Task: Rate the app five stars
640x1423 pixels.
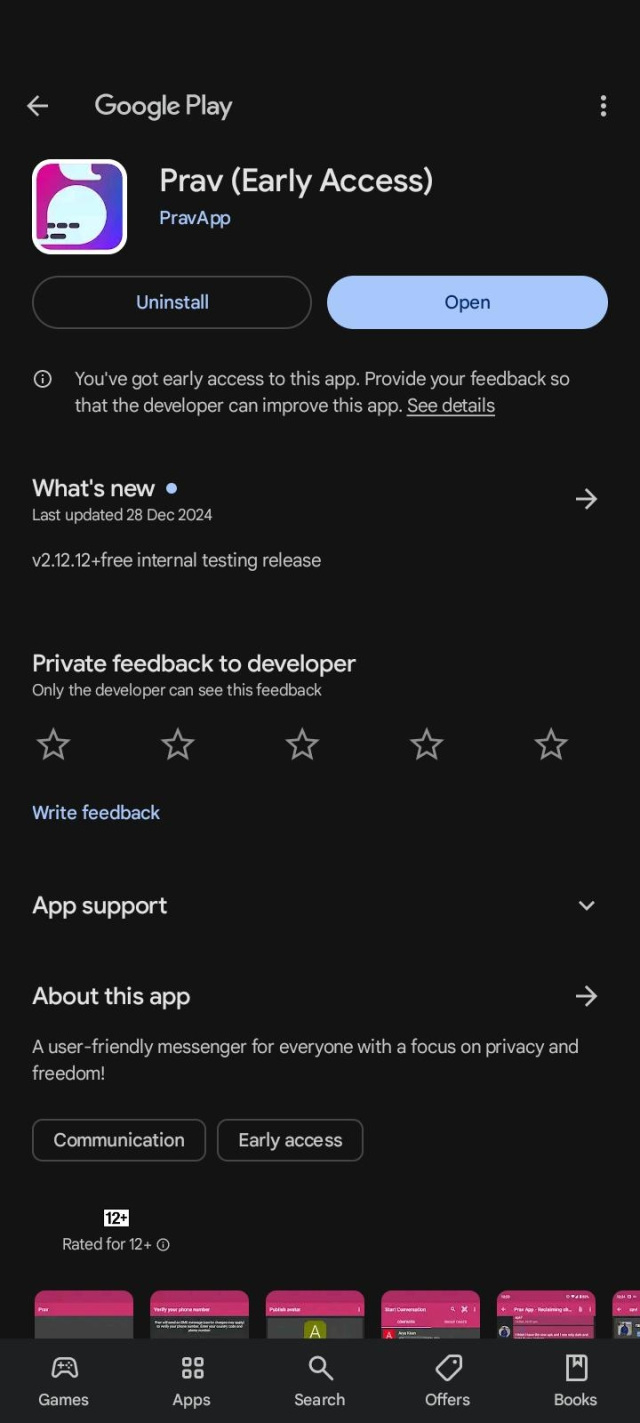Action: [x=550, y=744]
